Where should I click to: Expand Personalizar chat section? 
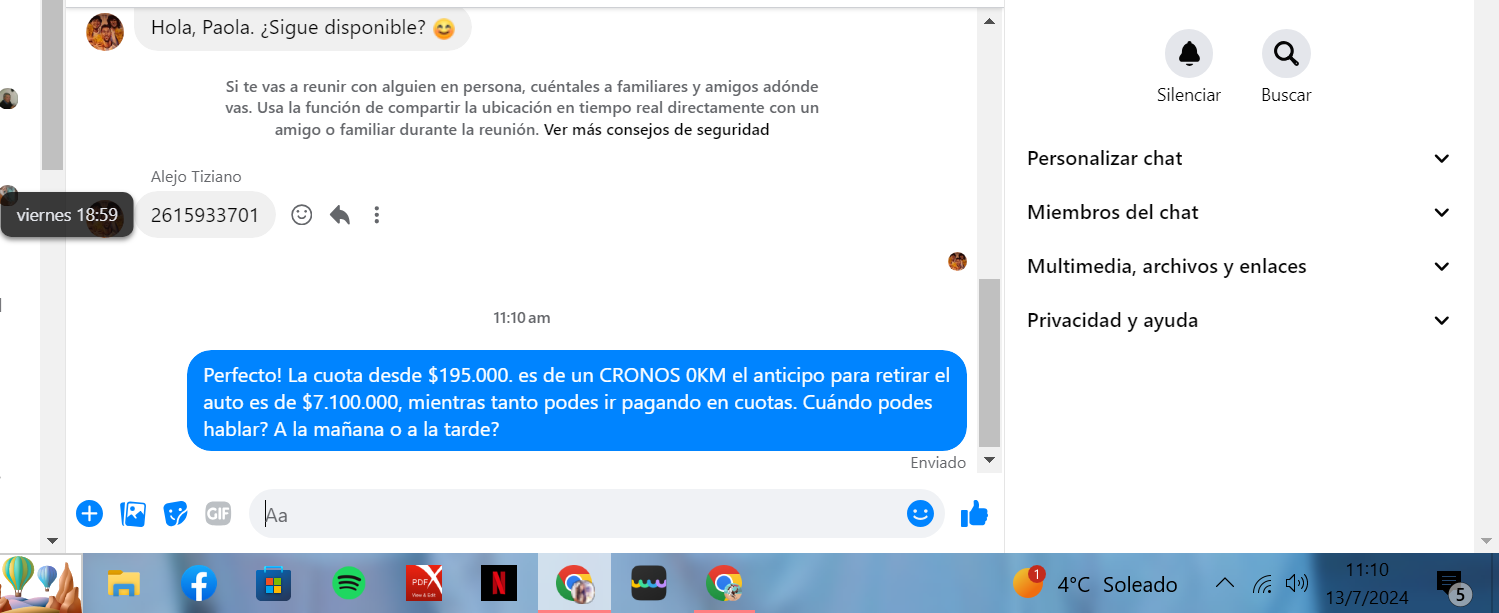coord(1237,159)
